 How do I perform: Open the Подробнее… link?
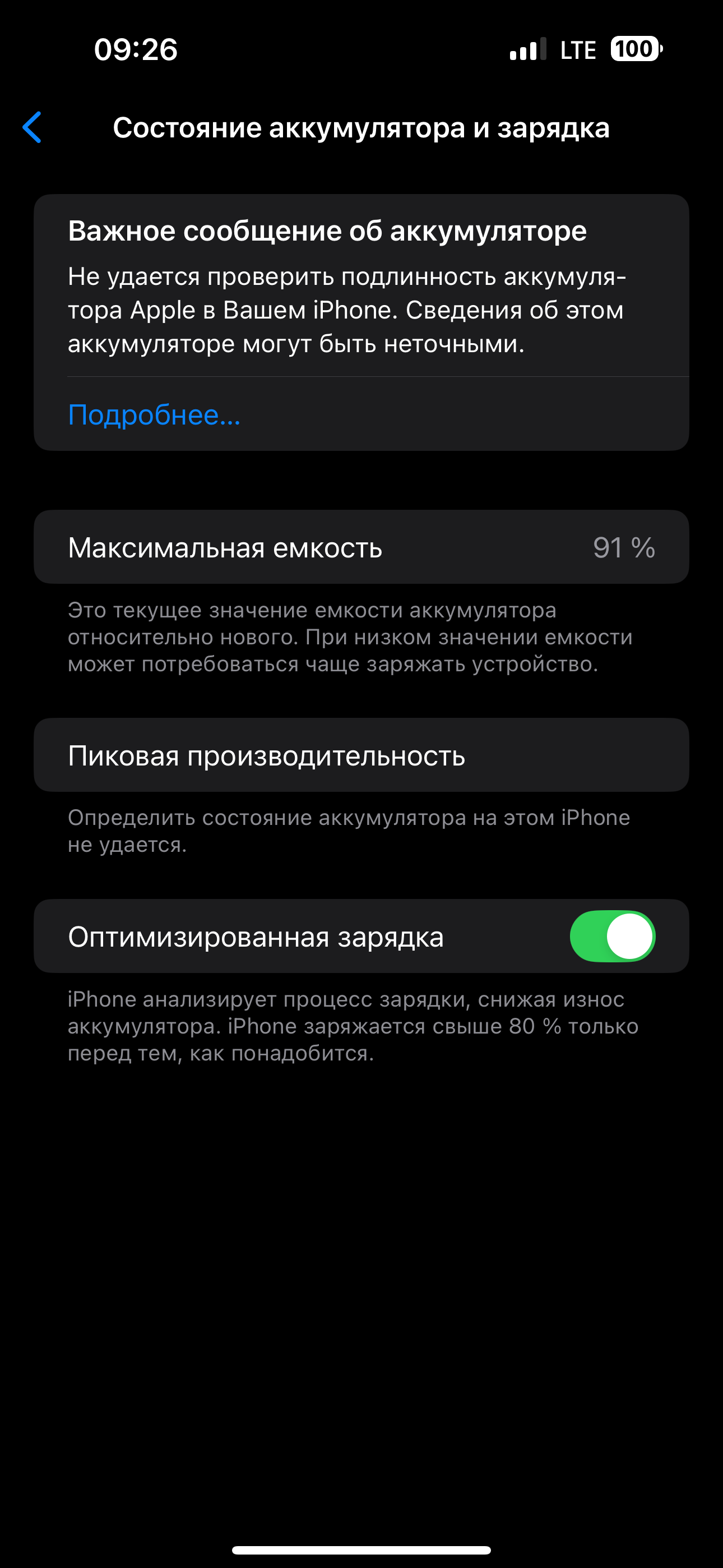pos(154,415)
